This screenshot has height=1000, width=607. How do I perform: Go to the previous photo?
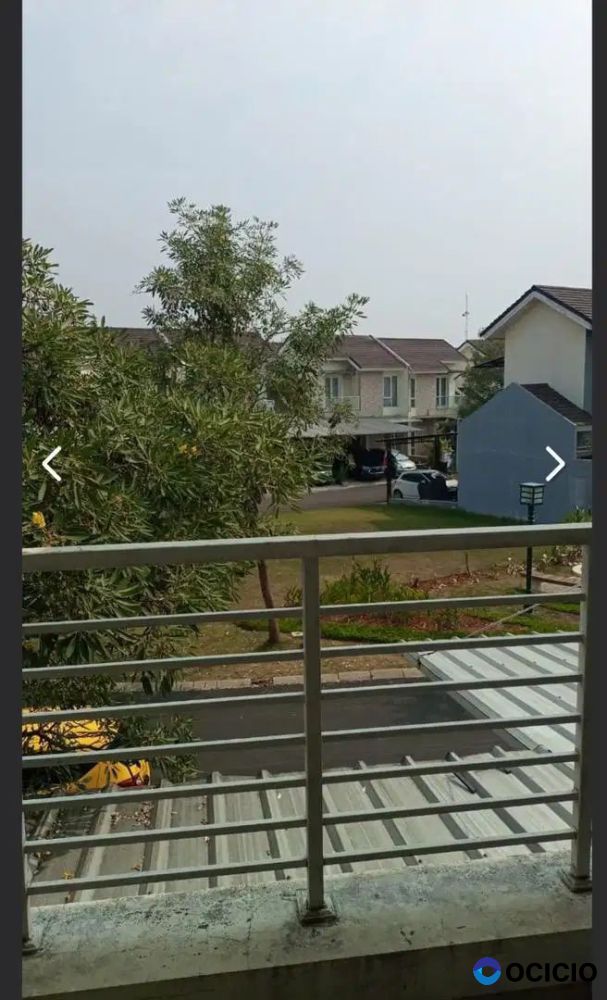[52, 464]
